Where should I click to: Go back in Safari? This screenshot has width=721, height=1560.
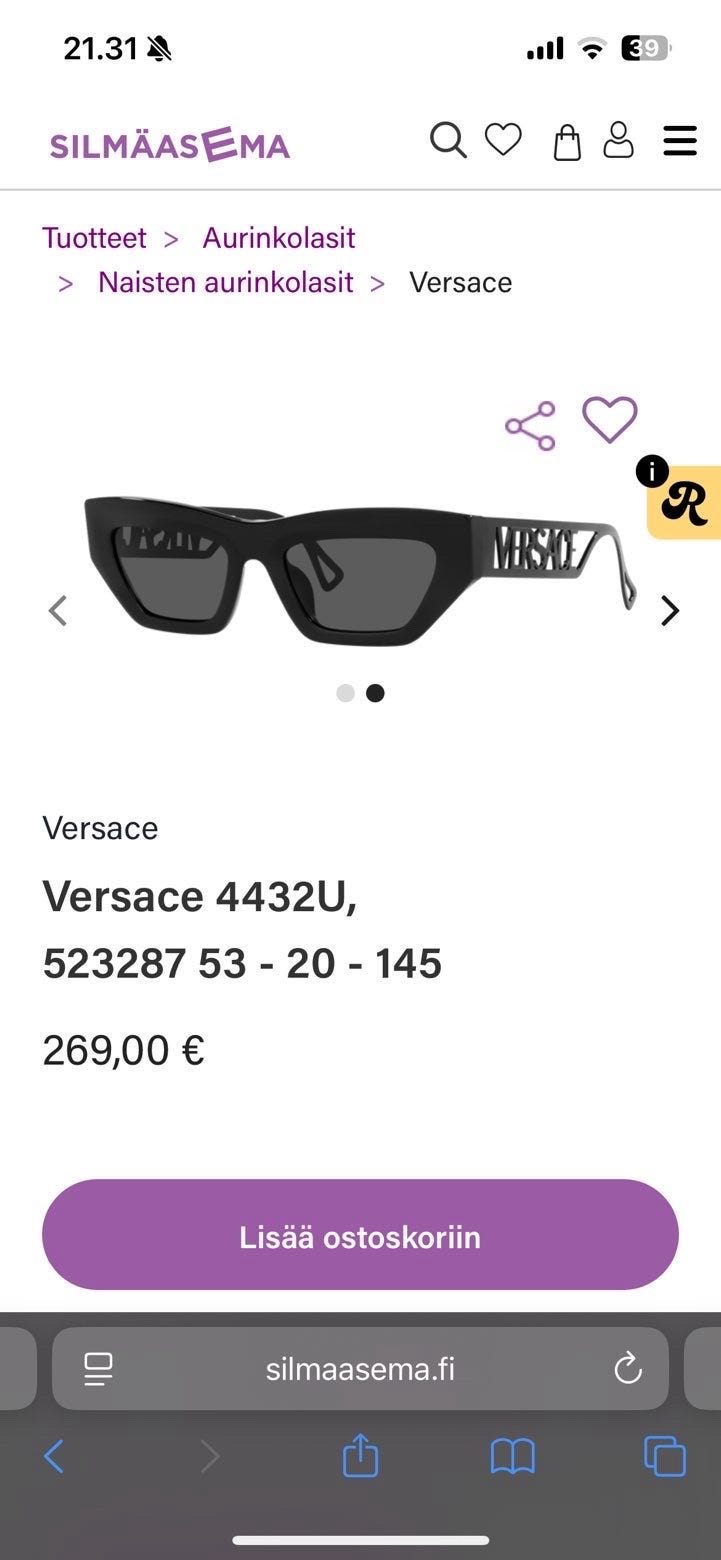coord(54,1456)
